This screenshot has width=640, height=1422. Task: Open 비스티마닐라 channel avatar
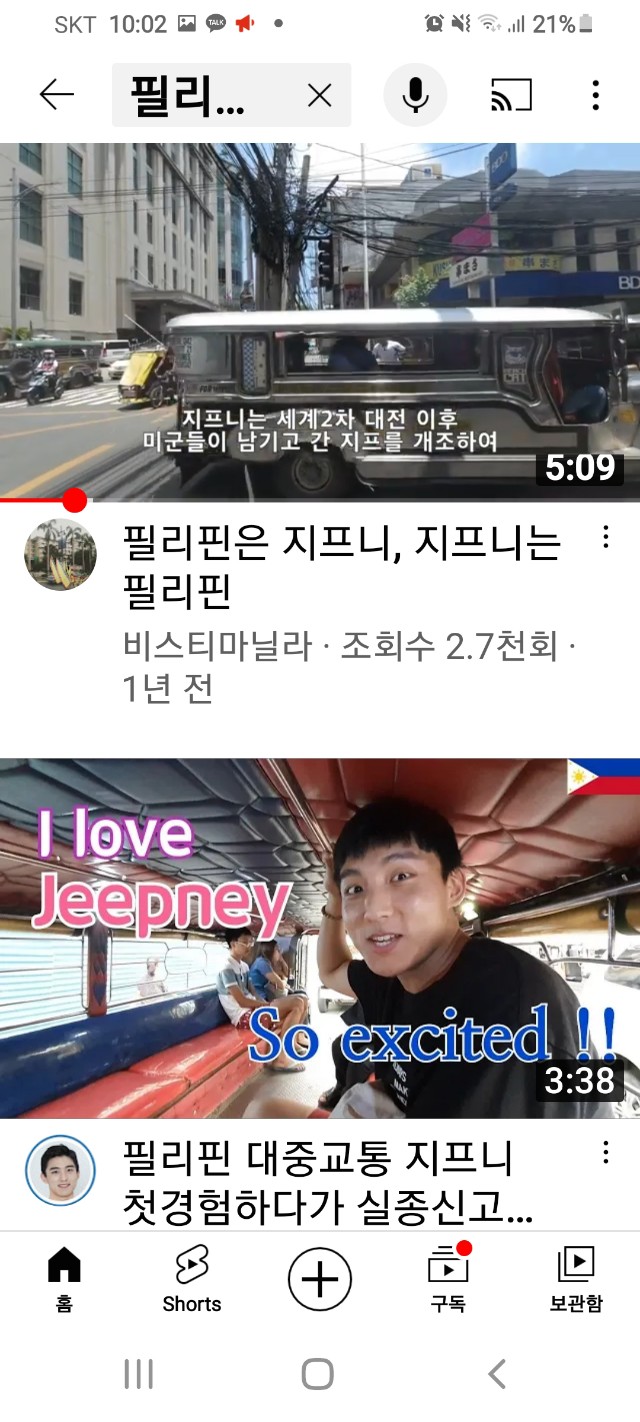[60, 555]
